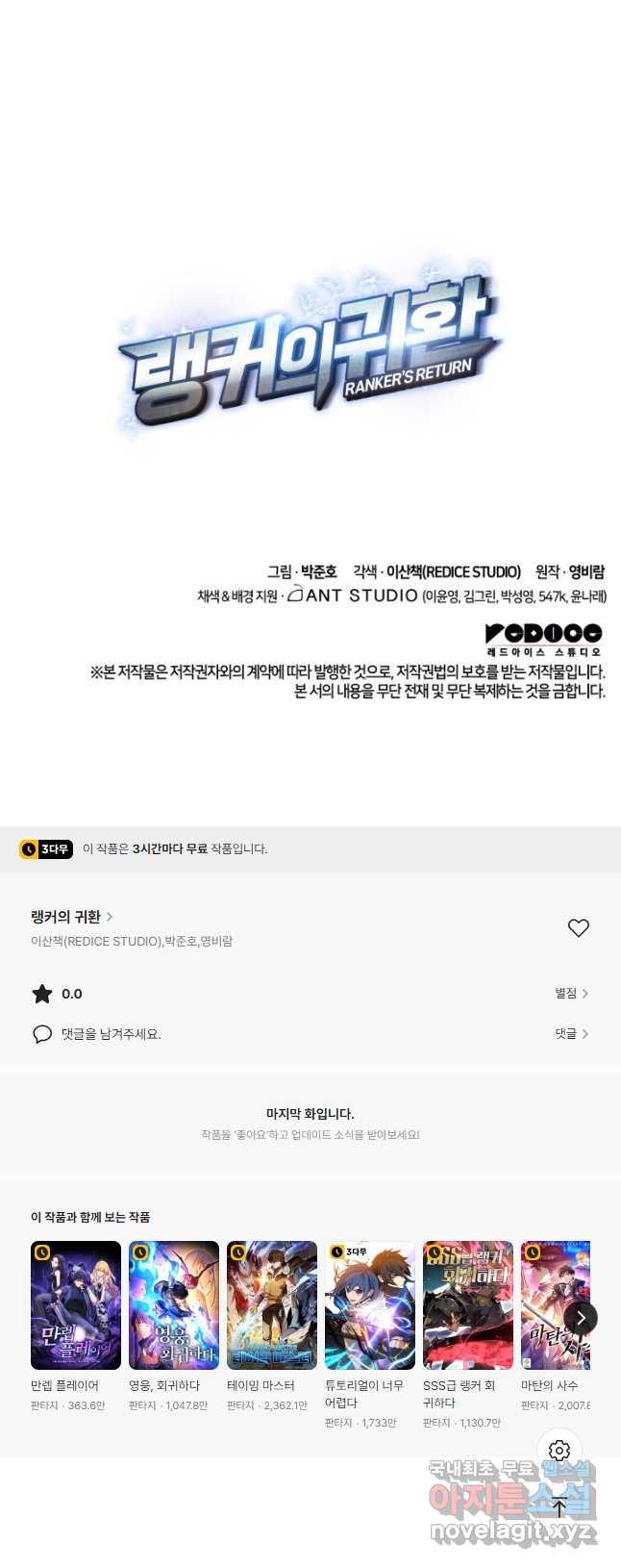
Task: Open the 댓글 comments section
Action: tap(571, 1034)
